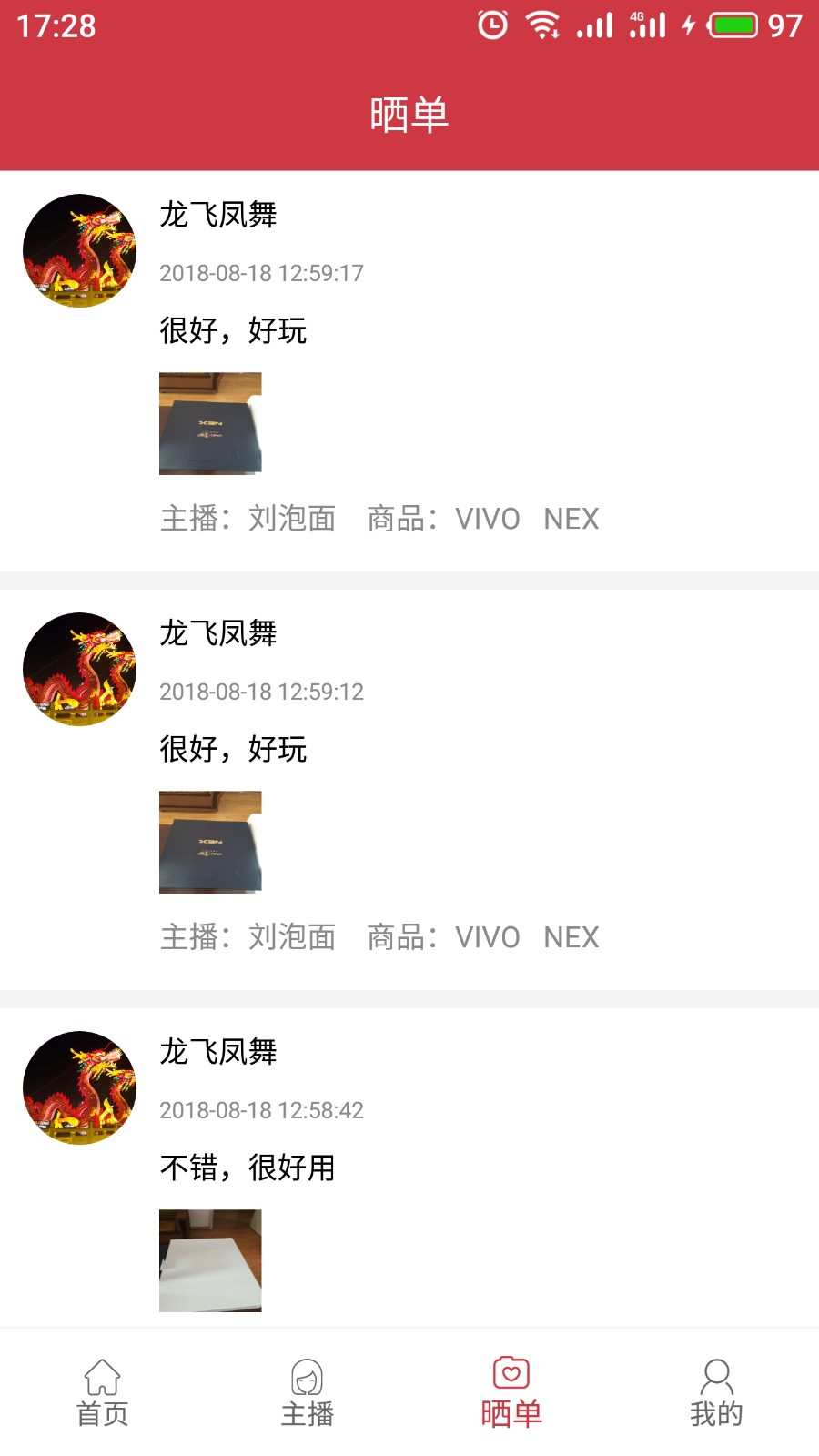This screenshot has width=819, height=1456.
Task: Enlarge the photo under 不错，很好用
Action: (x=210, y=1260)
